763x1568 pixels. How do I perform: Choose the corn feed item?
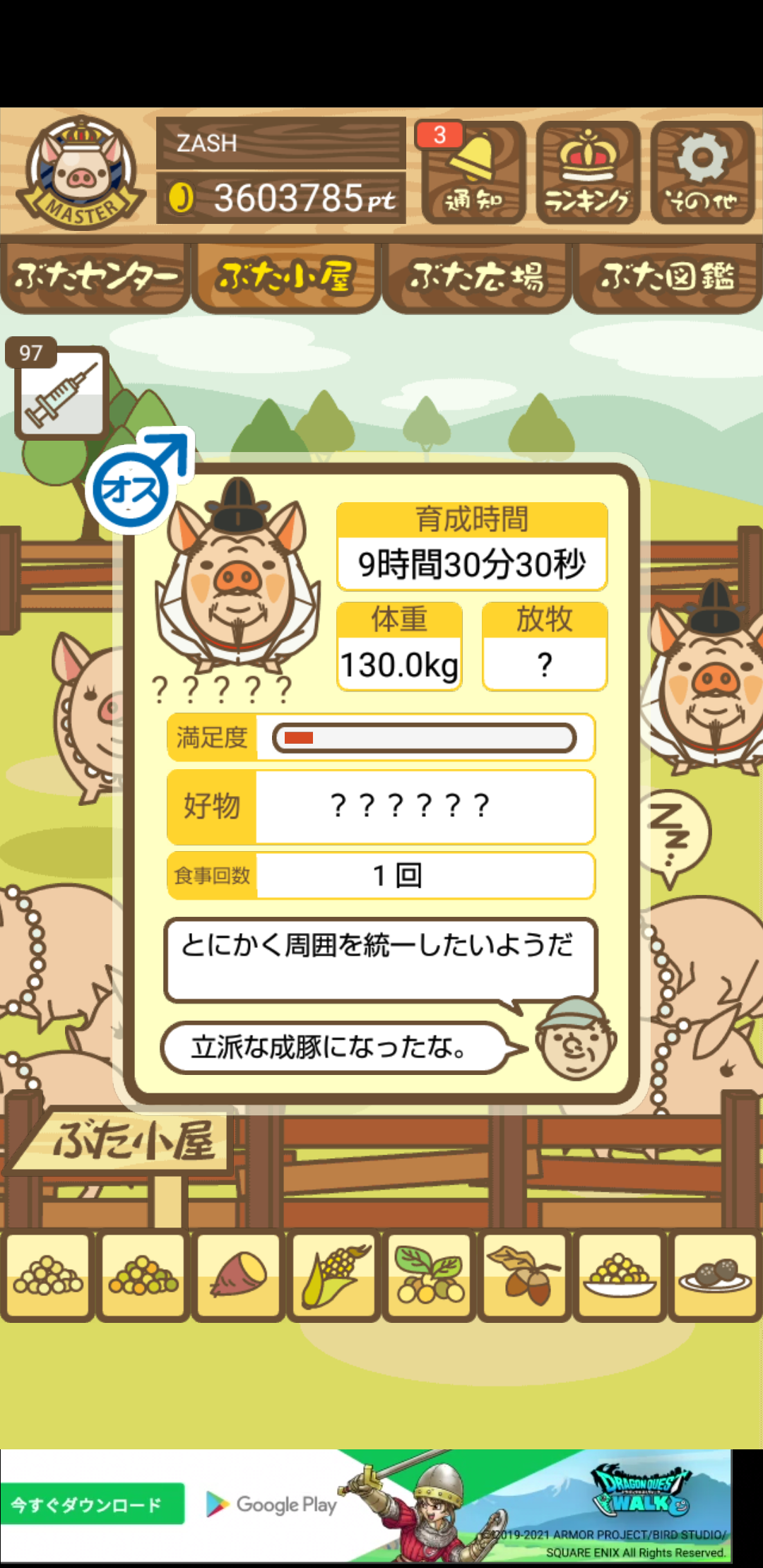tap(335, 1276)
